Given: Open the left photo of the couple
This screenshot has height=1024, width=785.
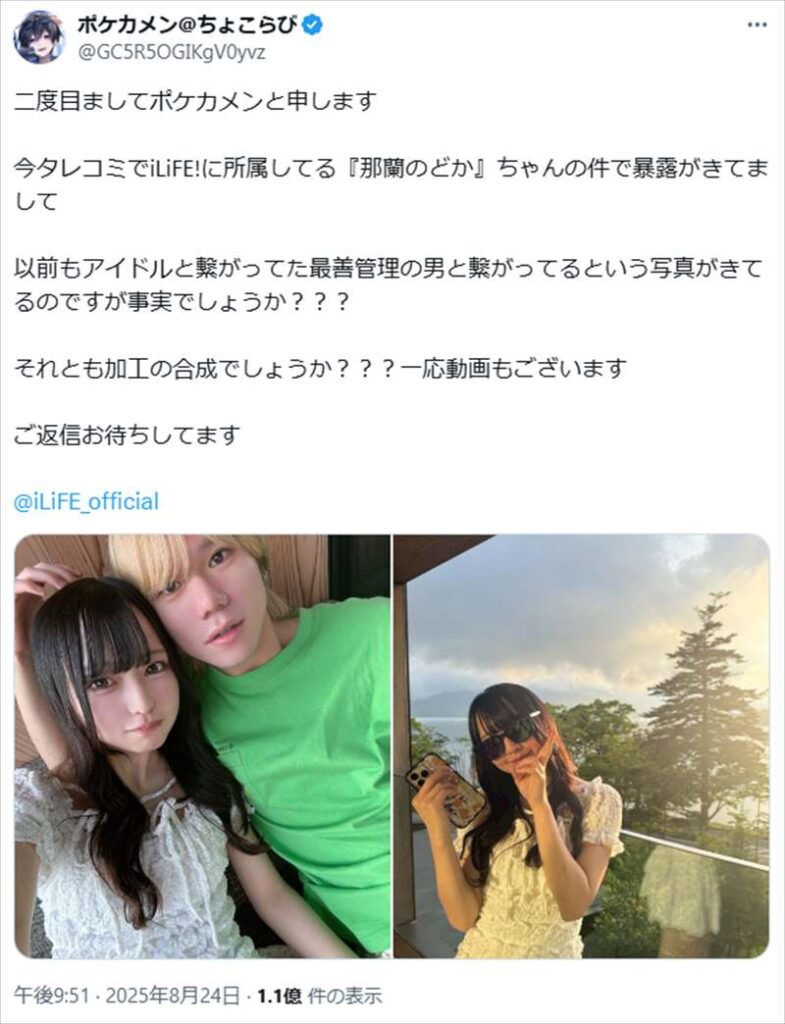Looking at the screenshot, I should [202, 746].
